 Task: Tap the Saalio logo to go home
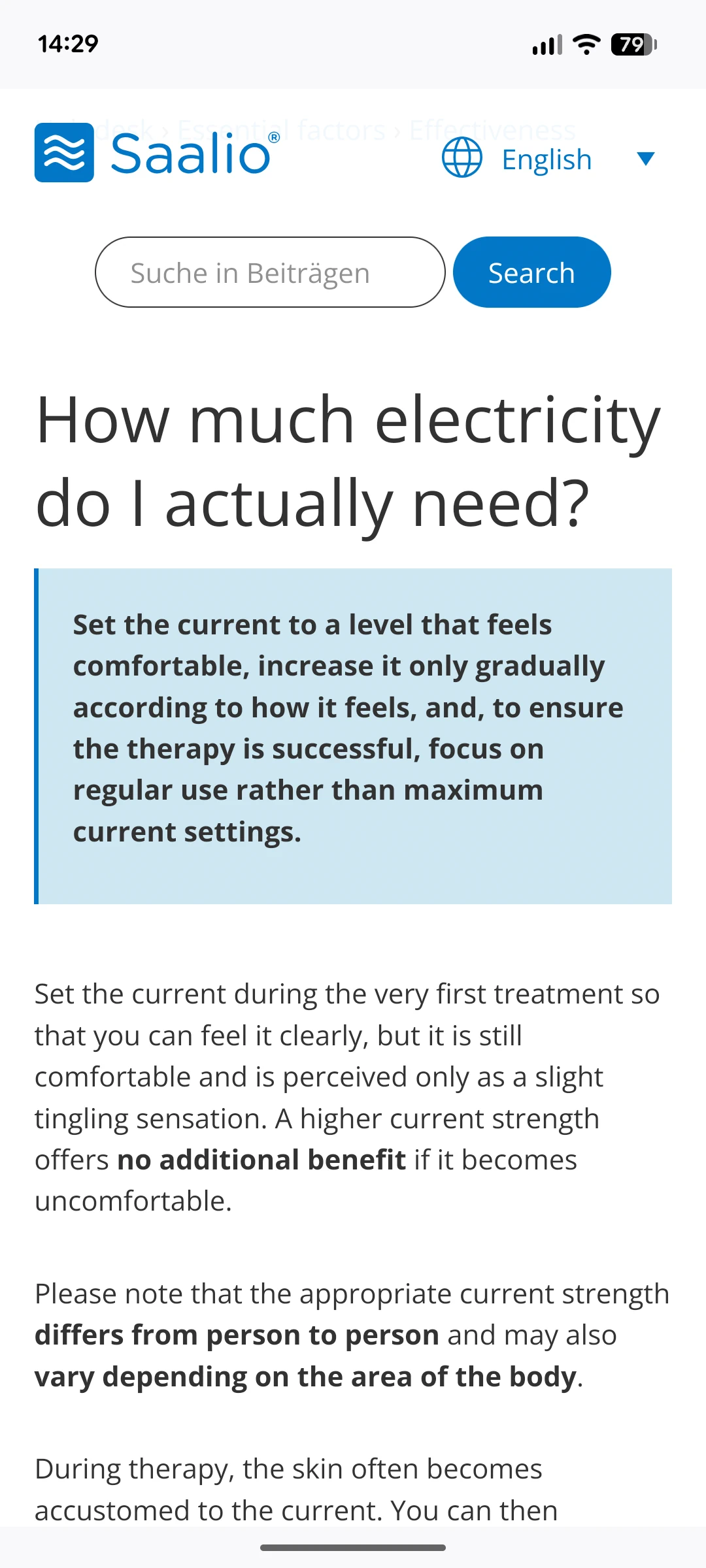point(157,153)
